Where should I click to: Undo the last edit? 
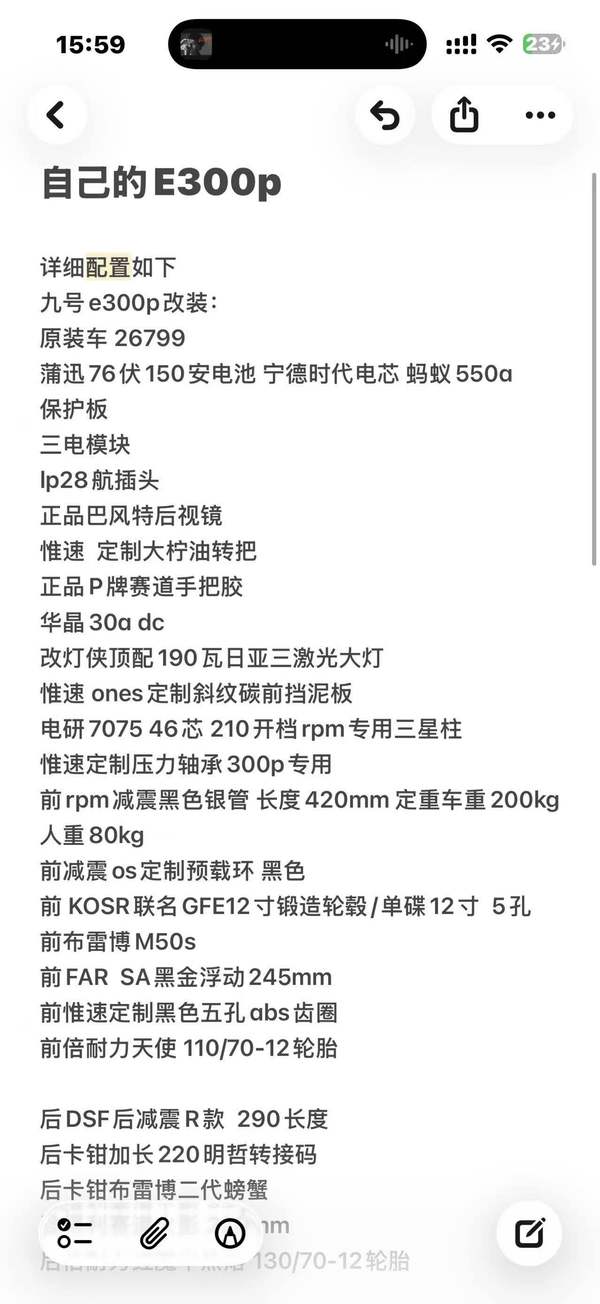(385, 116)
